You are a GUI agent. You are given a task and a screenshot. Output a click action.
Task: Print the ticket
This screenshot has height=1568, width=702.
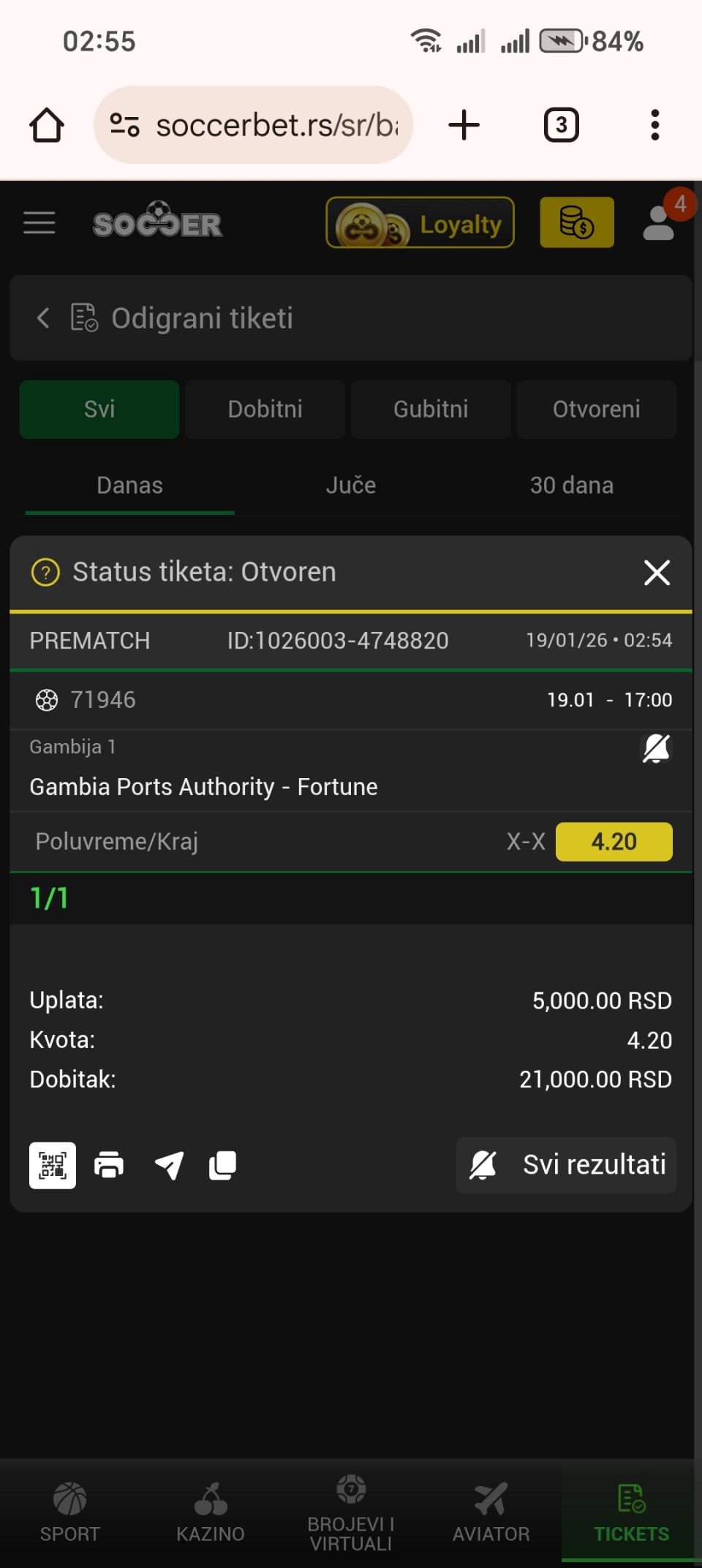tap(109, 1165)
